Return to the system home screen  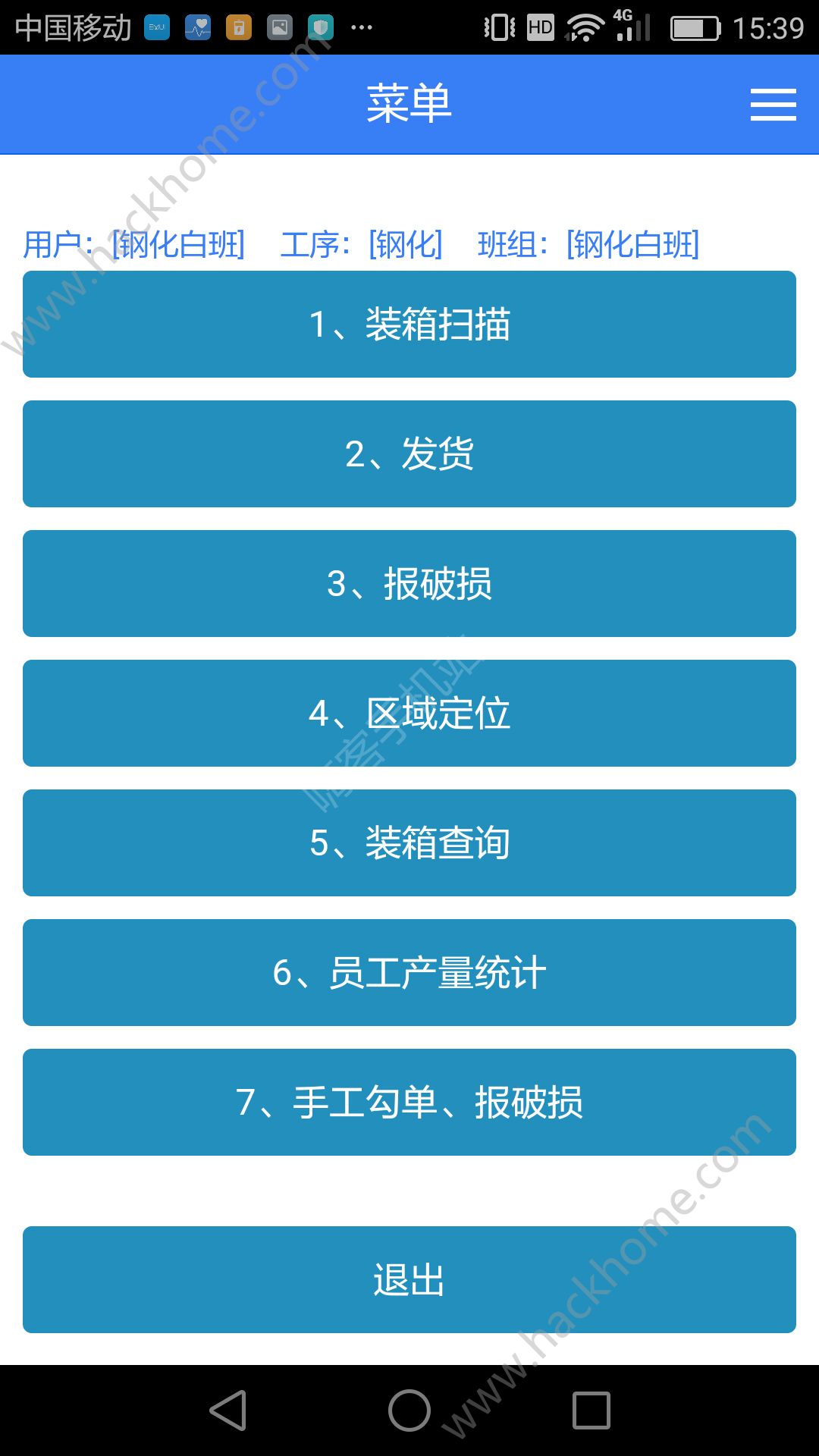click(409, 1410)
